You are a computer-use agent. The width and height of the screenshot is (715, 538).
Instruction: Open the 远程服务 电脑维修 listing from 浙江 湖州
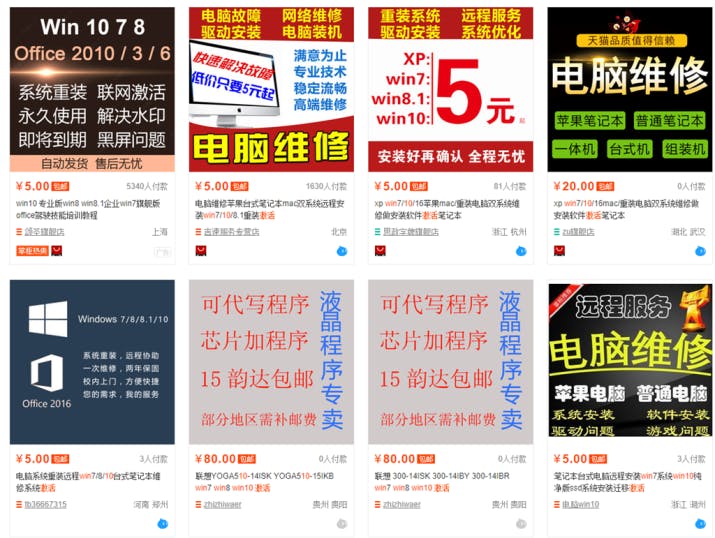pos(629,362)
